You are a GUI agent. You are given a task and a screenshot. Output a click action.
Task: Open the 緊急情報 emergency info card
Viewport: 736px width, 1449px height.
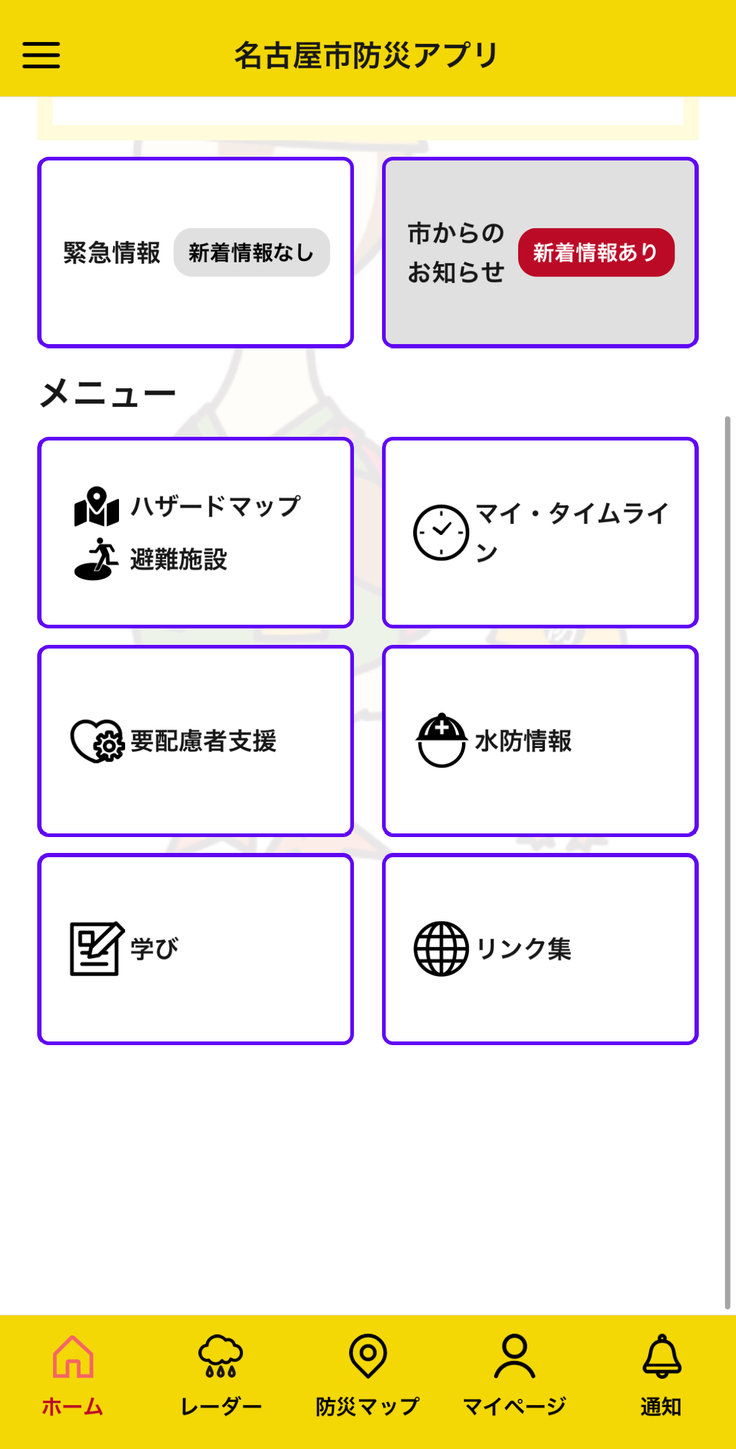tap(195, 252)
